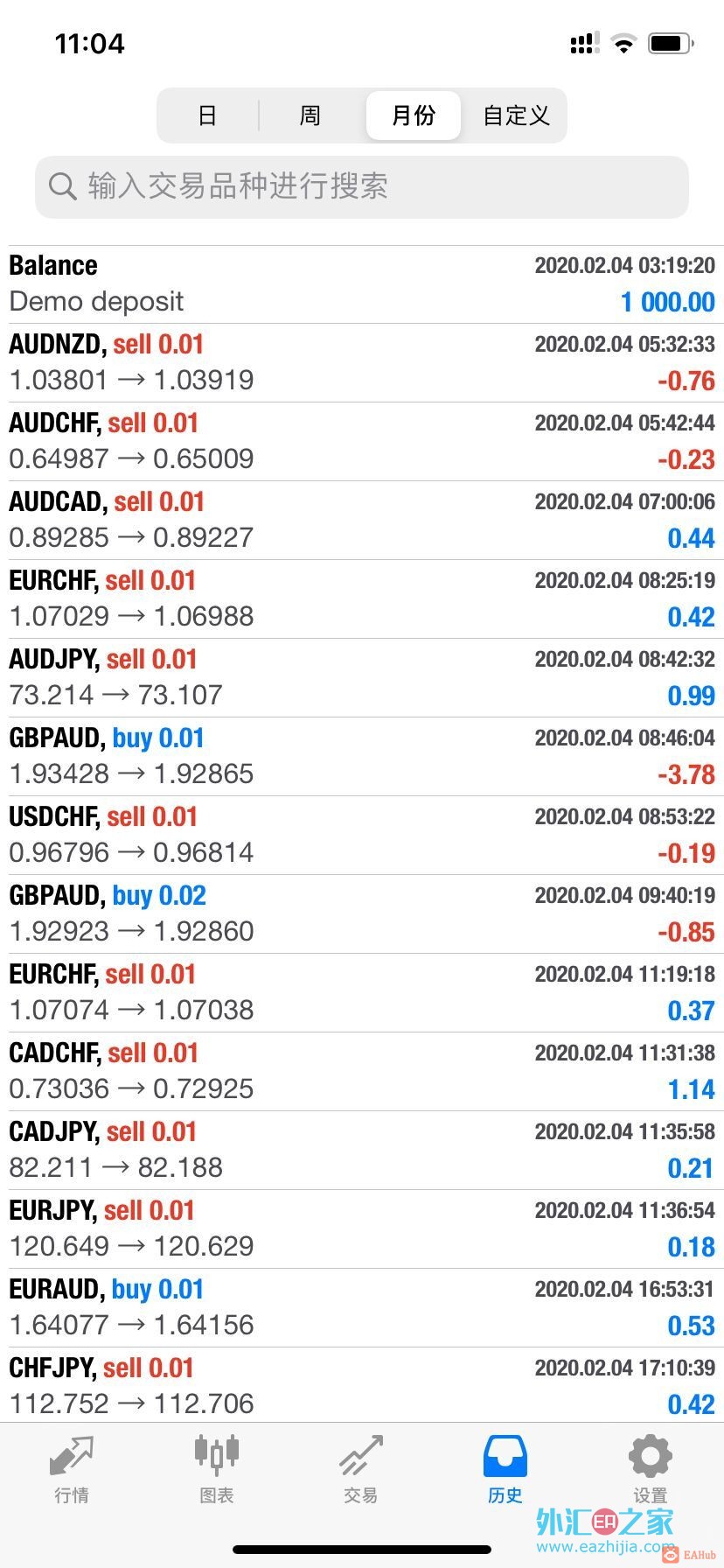Open the GBPAUD buy 0.02 trade

coord(362,914)
